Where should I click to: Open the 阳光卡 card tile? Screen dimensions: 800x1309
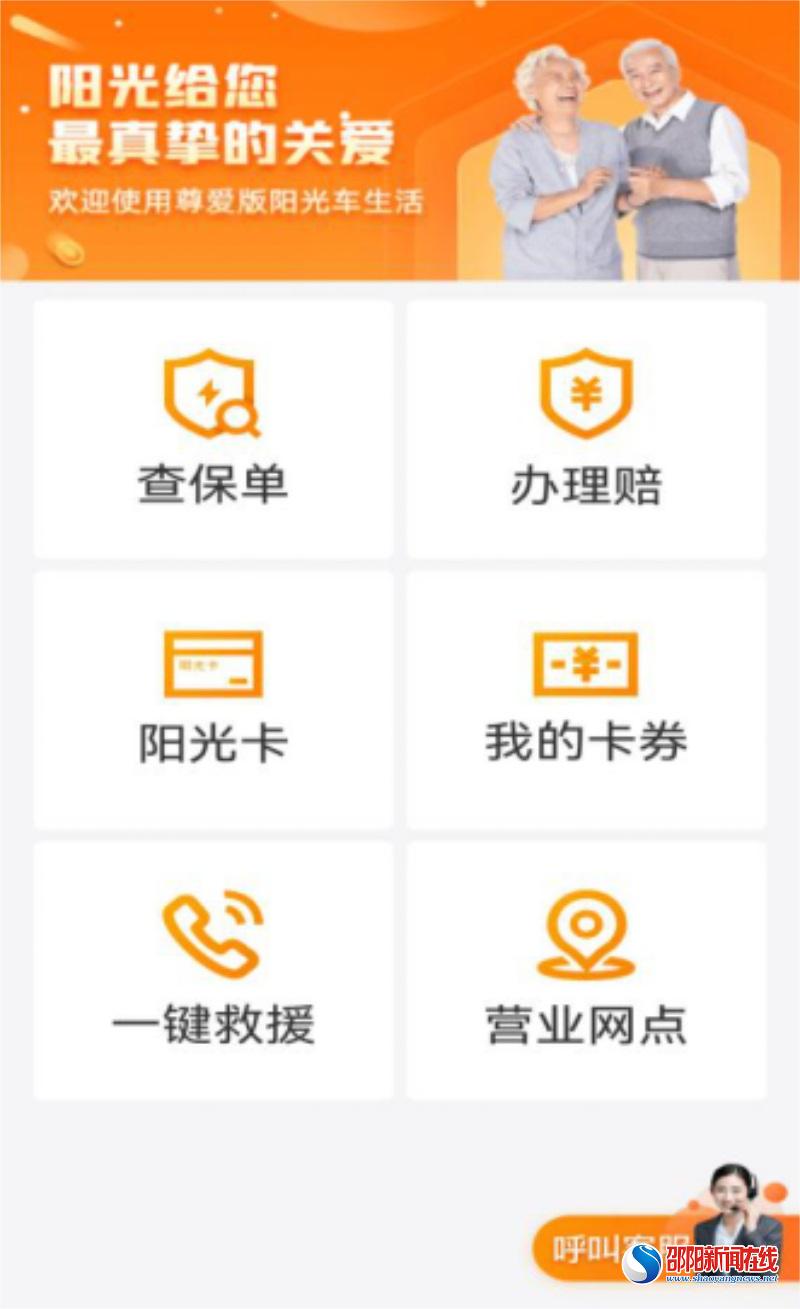click(x=213, y=700)
